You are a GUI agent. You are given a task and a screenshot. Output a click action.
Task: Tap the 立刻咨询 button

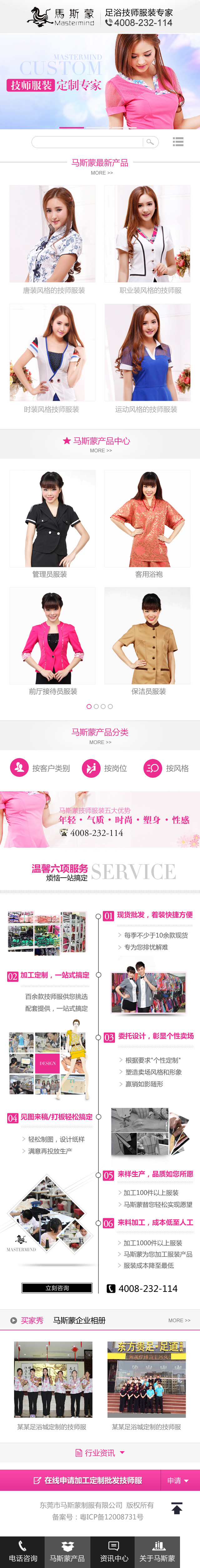(57, 1288)
